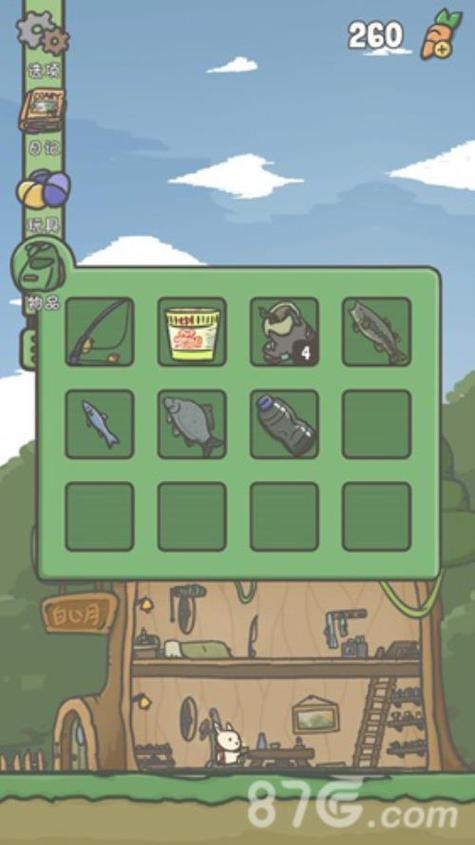
Task: Open the toys ball menu
Action: (x=43, y=189)
